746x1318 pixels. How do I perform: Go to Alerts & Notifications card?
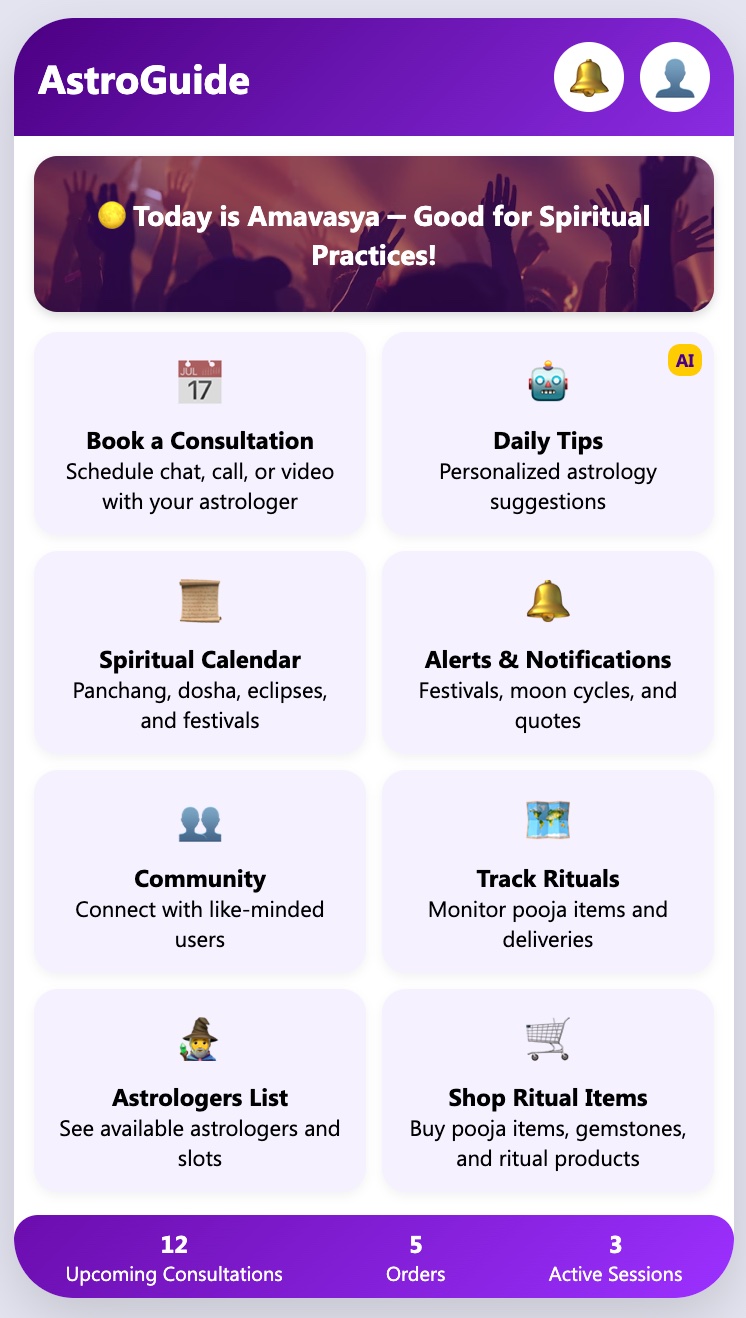(x=548, y=653)
